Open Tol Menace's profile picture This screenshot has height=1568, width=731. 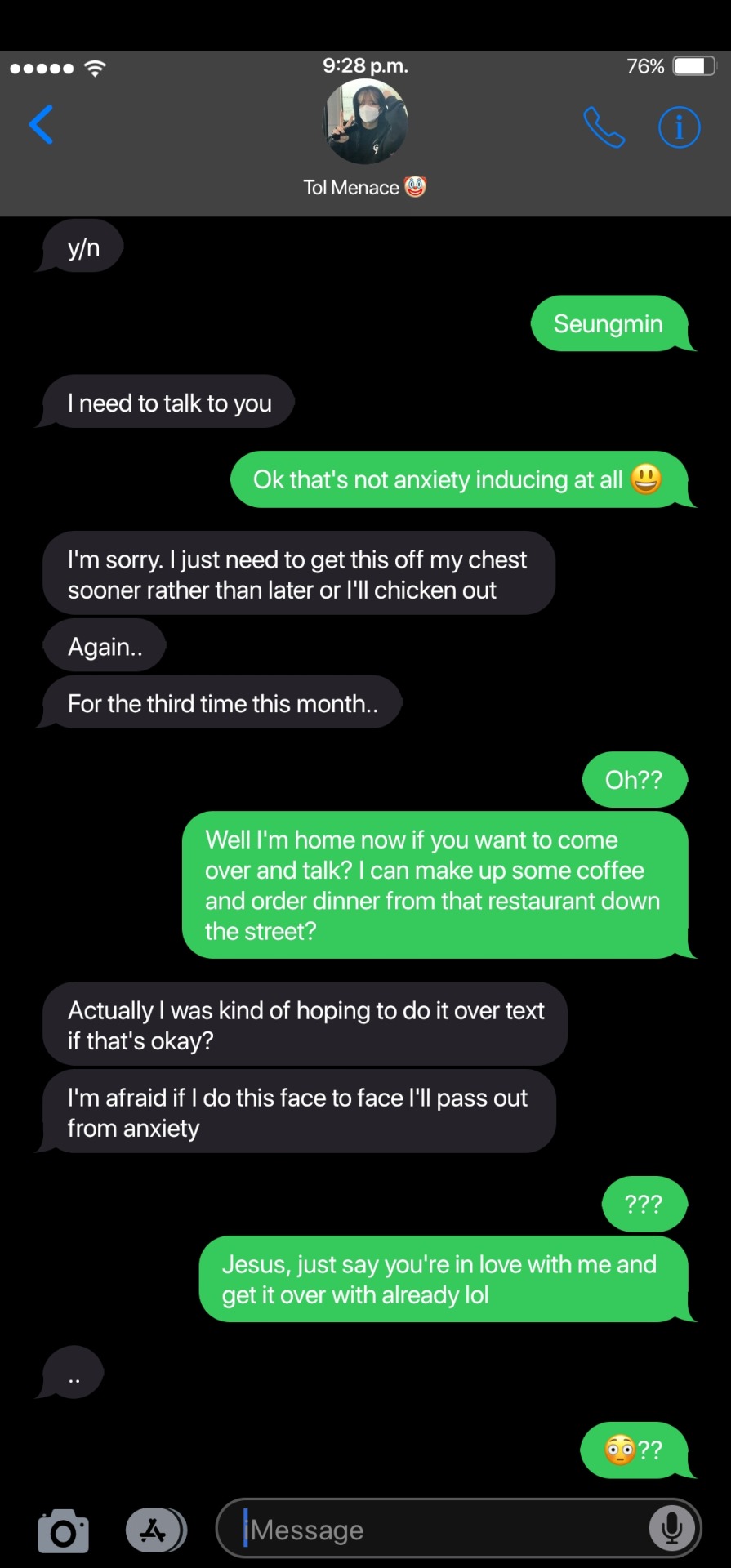pyautogui.click(x=365, y=122)
